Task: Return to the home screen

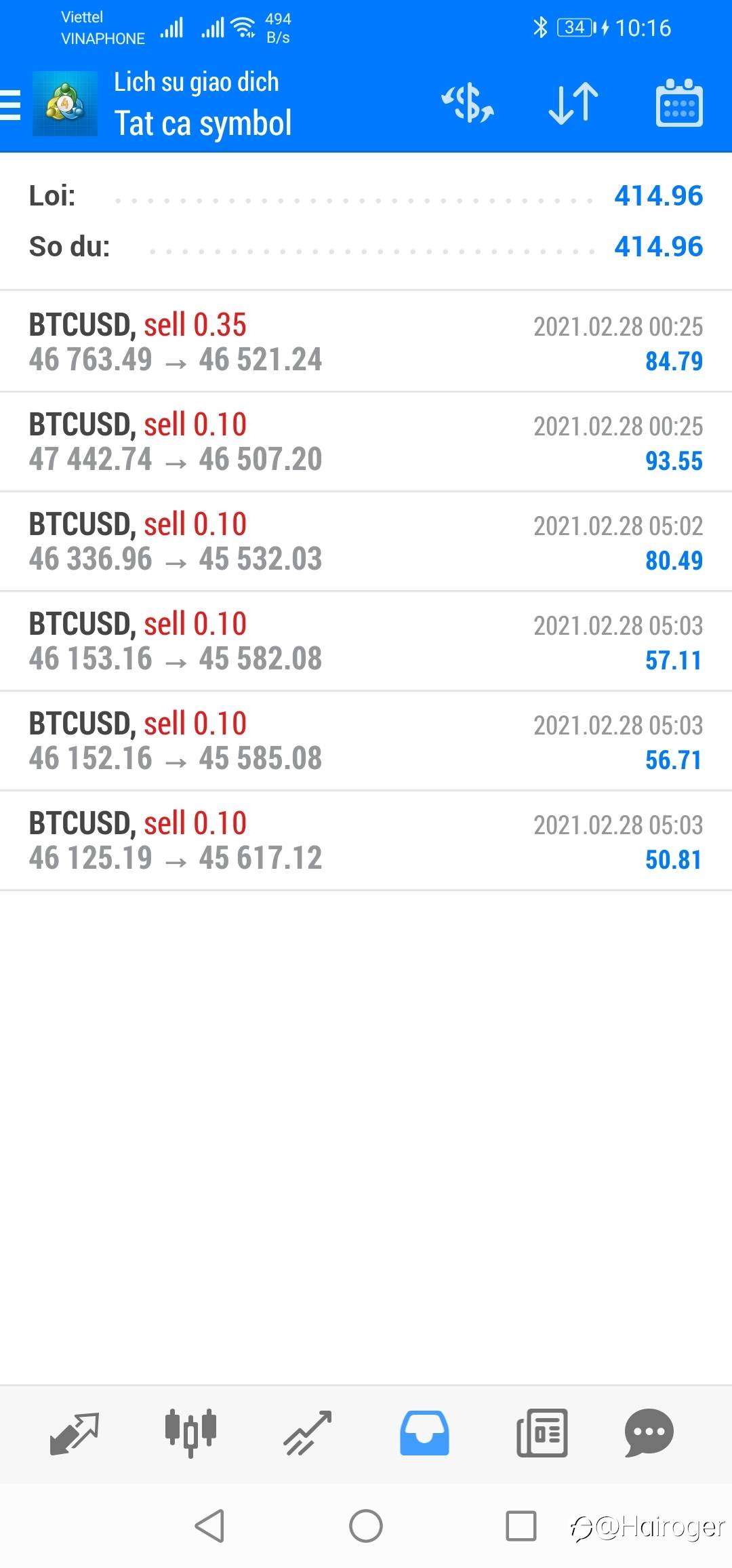Action: click(x=366, y=1526)
